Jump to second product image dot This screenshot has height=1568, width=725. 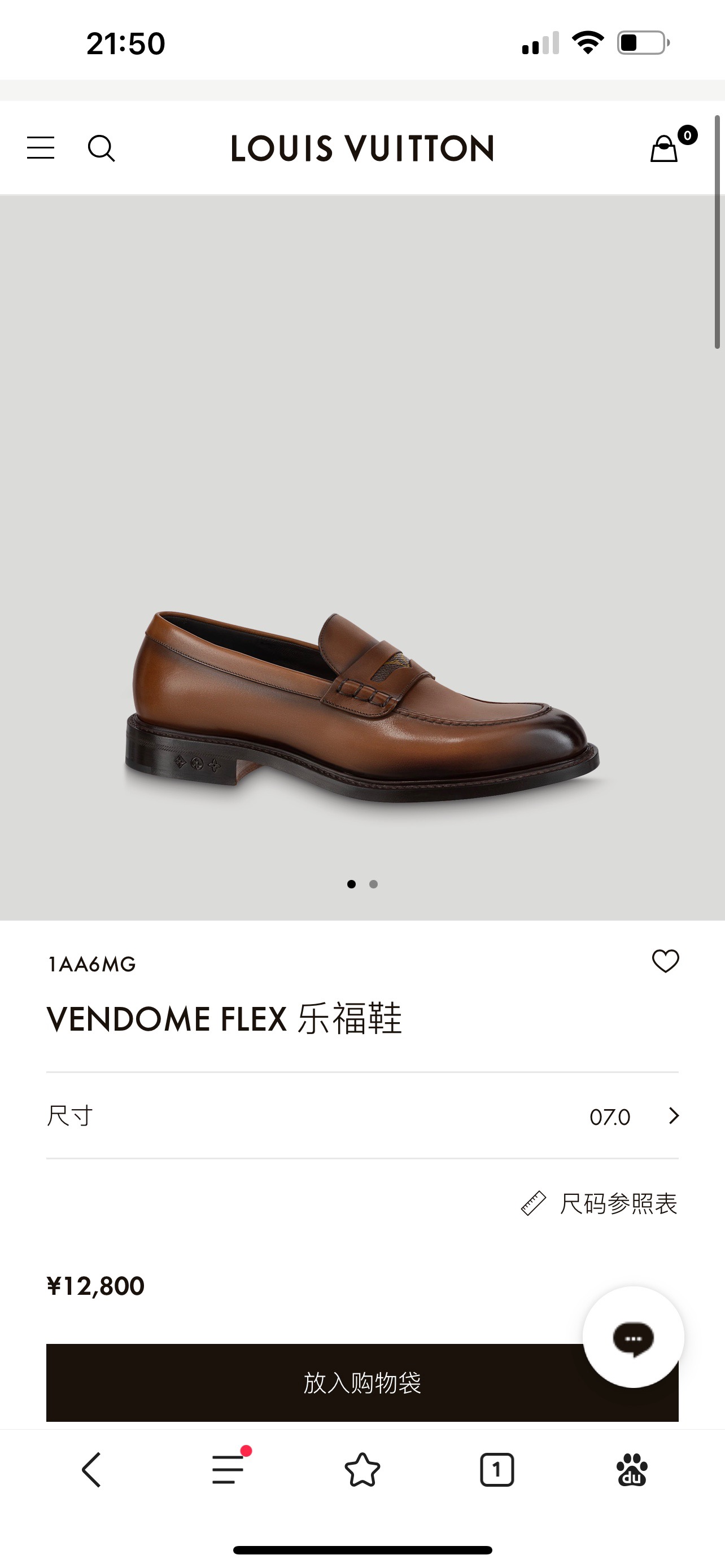tap(374, 884)
